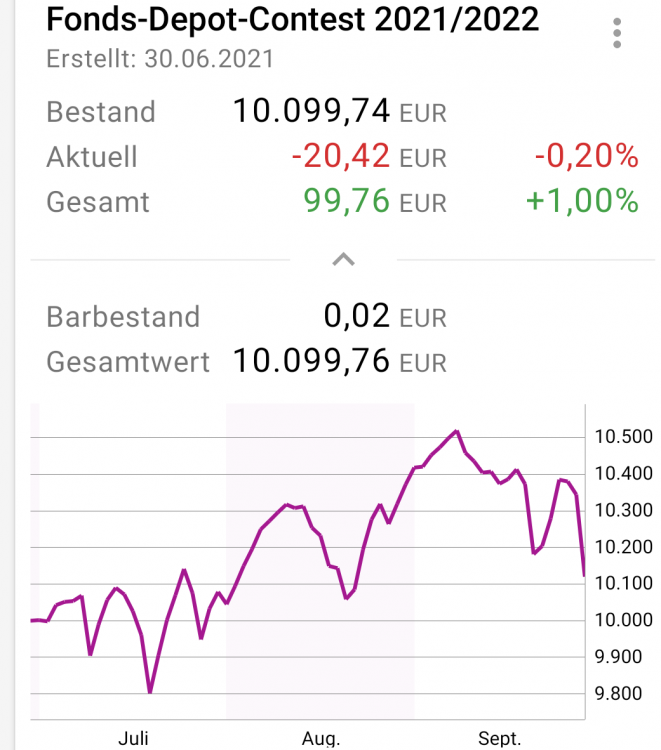Collapse the depot details chevron
The image size is (661, 750).
coord(342,259)
